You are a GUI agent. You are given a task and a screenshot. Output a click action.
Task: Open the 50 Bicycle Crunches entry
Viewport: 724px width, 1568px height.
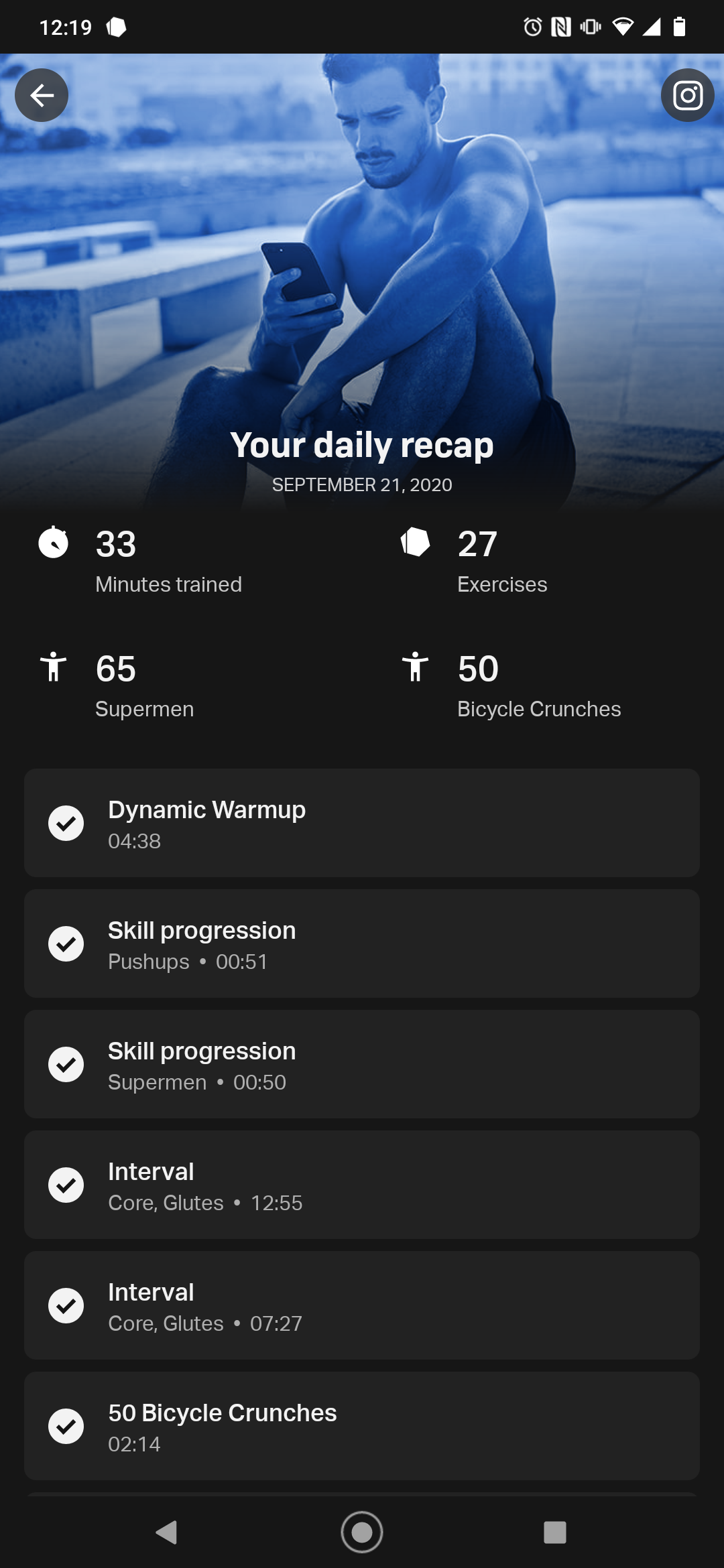coord(362,1426)
